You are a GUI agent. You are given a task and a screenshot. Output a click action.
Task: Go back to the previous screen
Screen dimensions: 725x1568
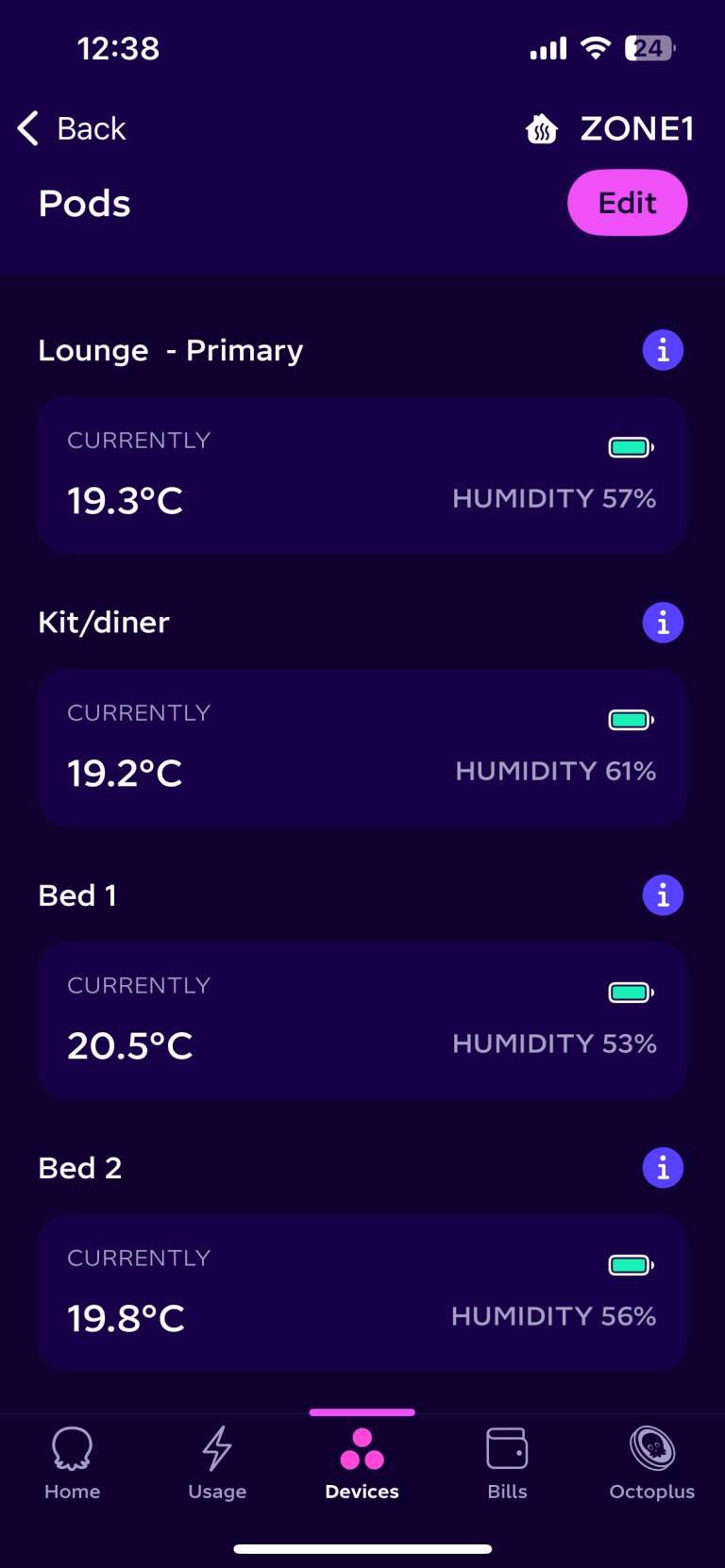point(72,128)
